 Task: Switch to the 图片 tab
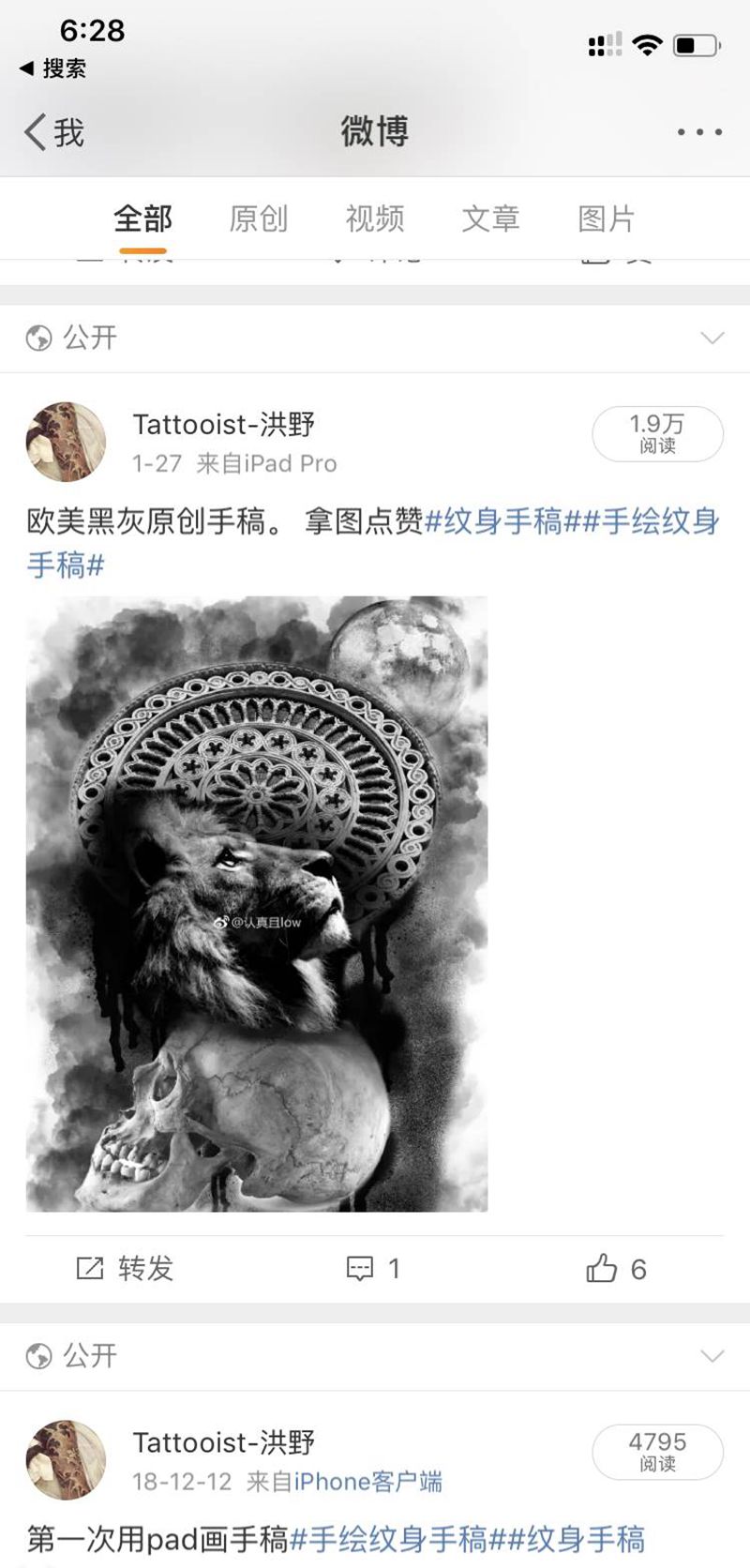(607, 219)
